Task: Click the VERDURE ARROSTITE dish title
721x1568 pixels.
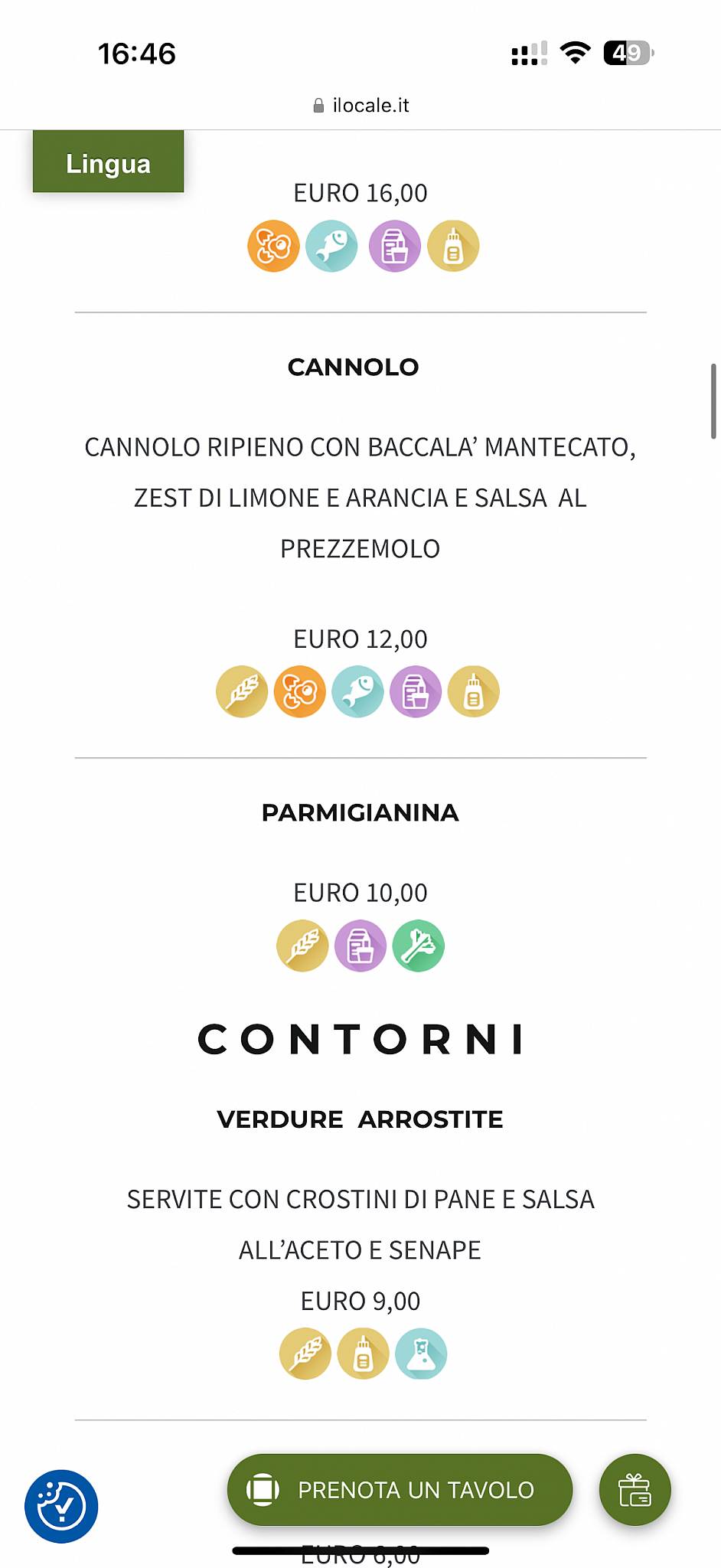Action: [x=360, y=1119]
